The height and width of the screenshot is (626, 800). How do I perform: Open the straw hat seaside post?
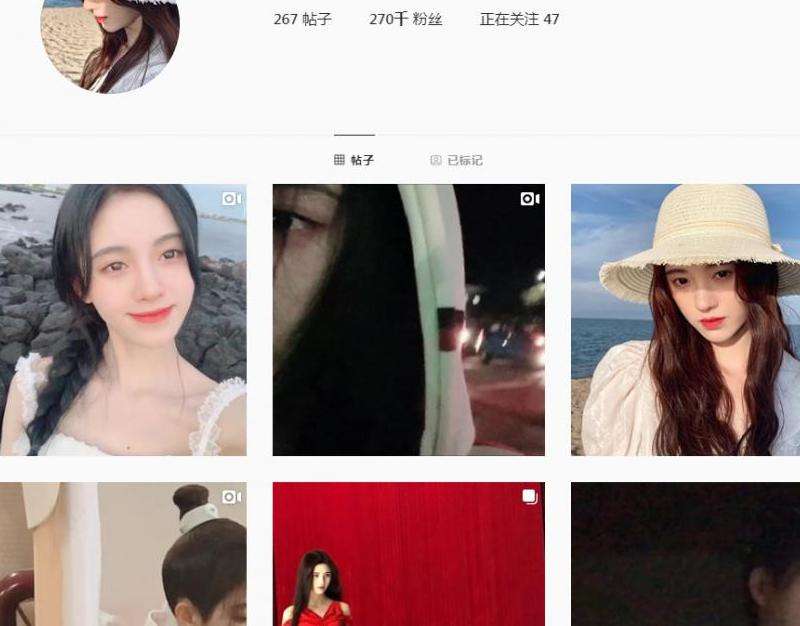click(x=685, y=320)
